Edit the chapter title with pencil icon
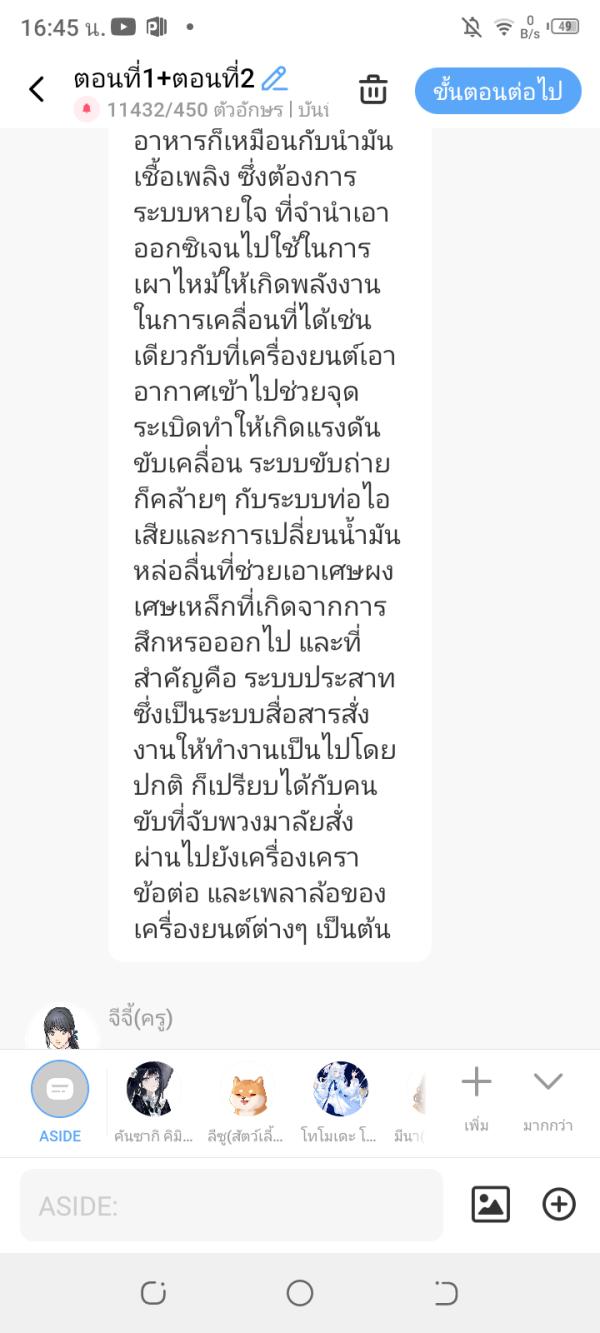 (274, 78)
